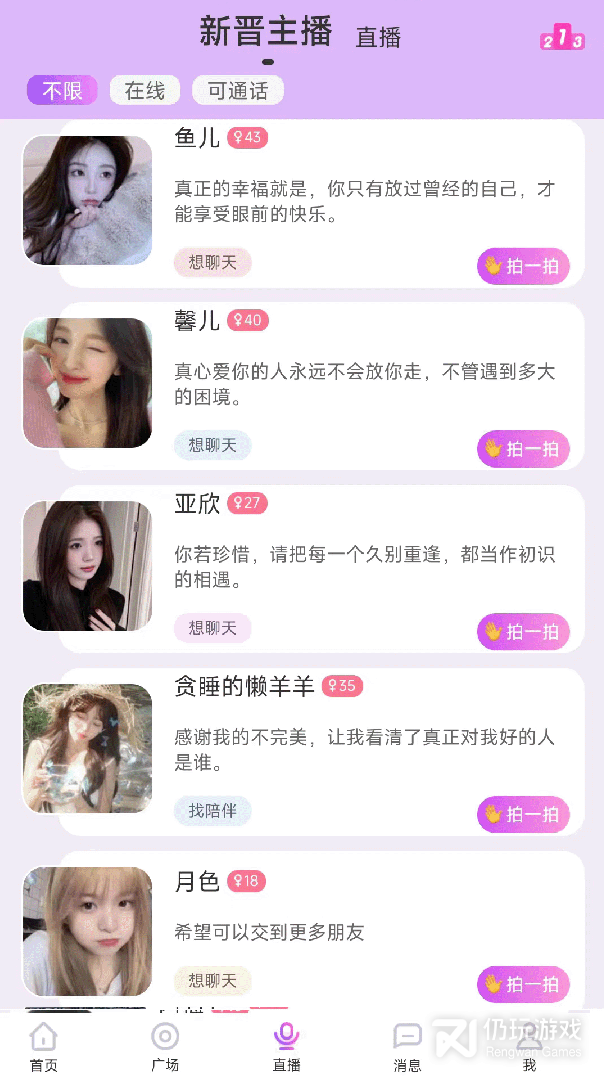Open 鱼儿's profile photo
The image size is (607, 1080).
pos(88,200)
